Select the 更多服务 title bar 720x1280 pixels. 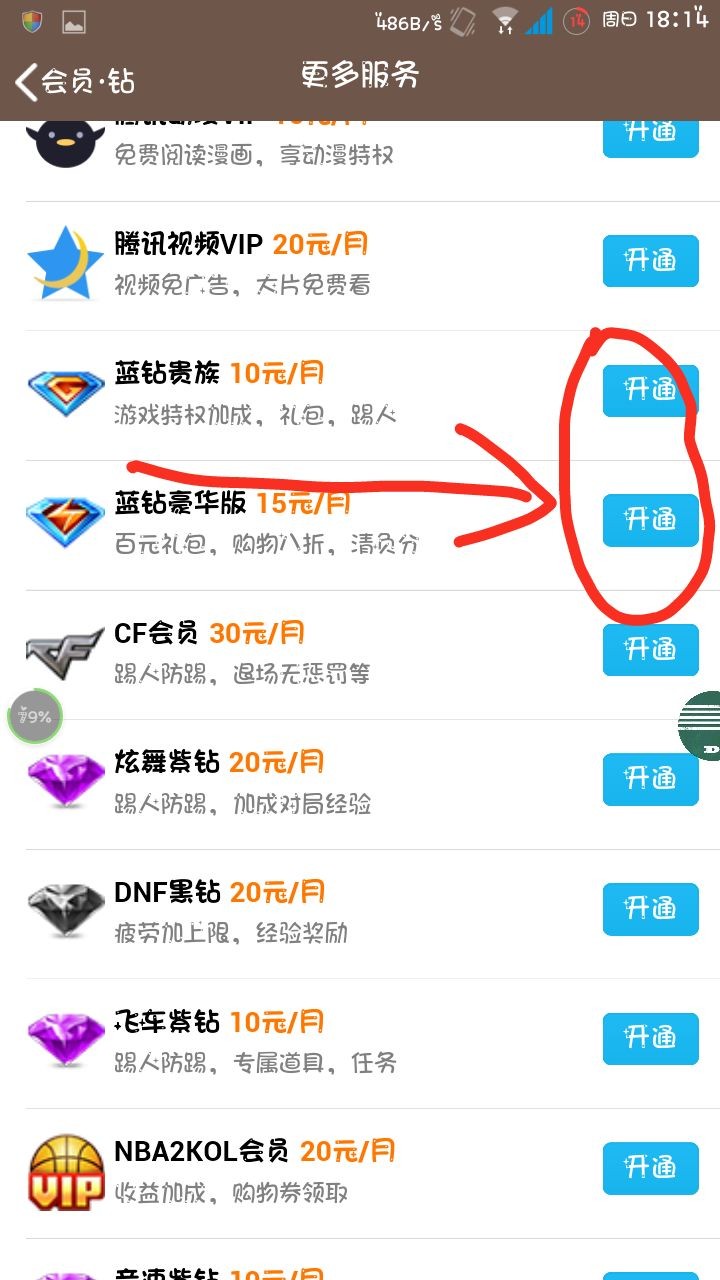[357, 73]
